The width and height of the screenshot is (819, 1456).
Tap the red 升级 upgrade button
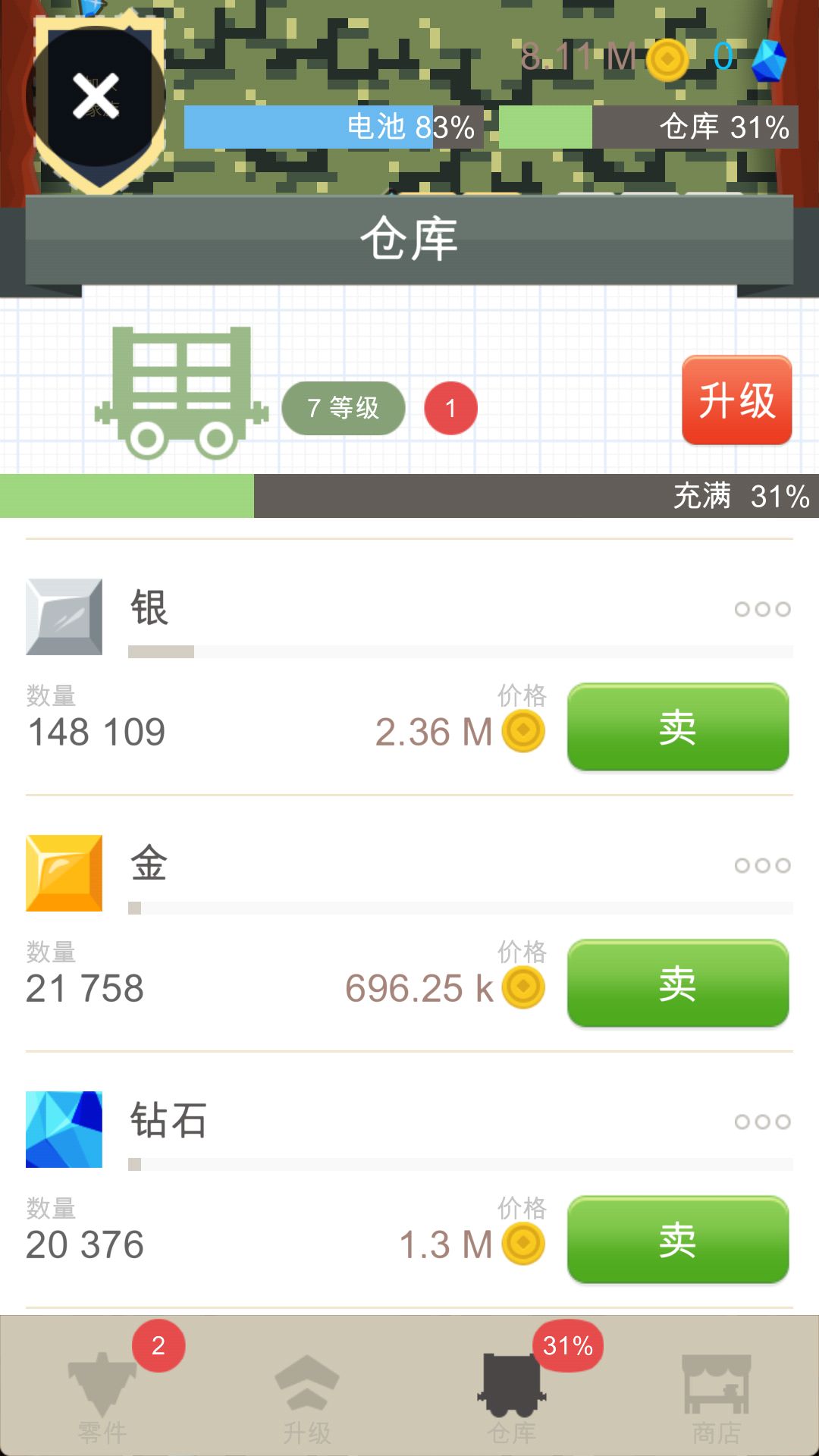(736, 400)
